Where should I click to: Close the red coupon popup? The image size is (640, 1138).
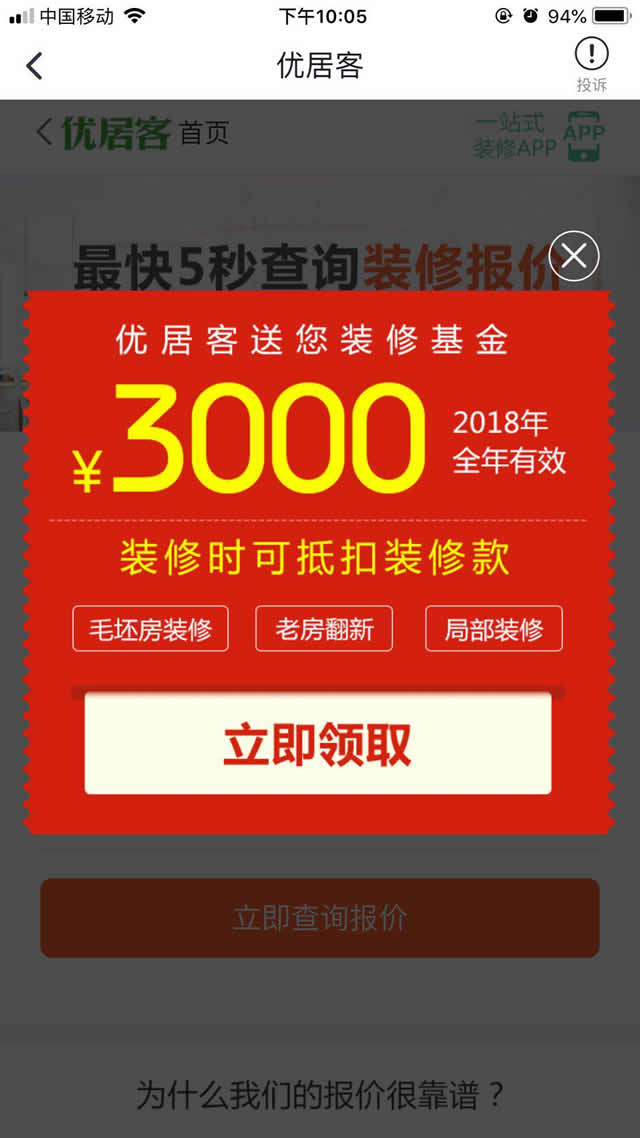[x=574, y=256]
